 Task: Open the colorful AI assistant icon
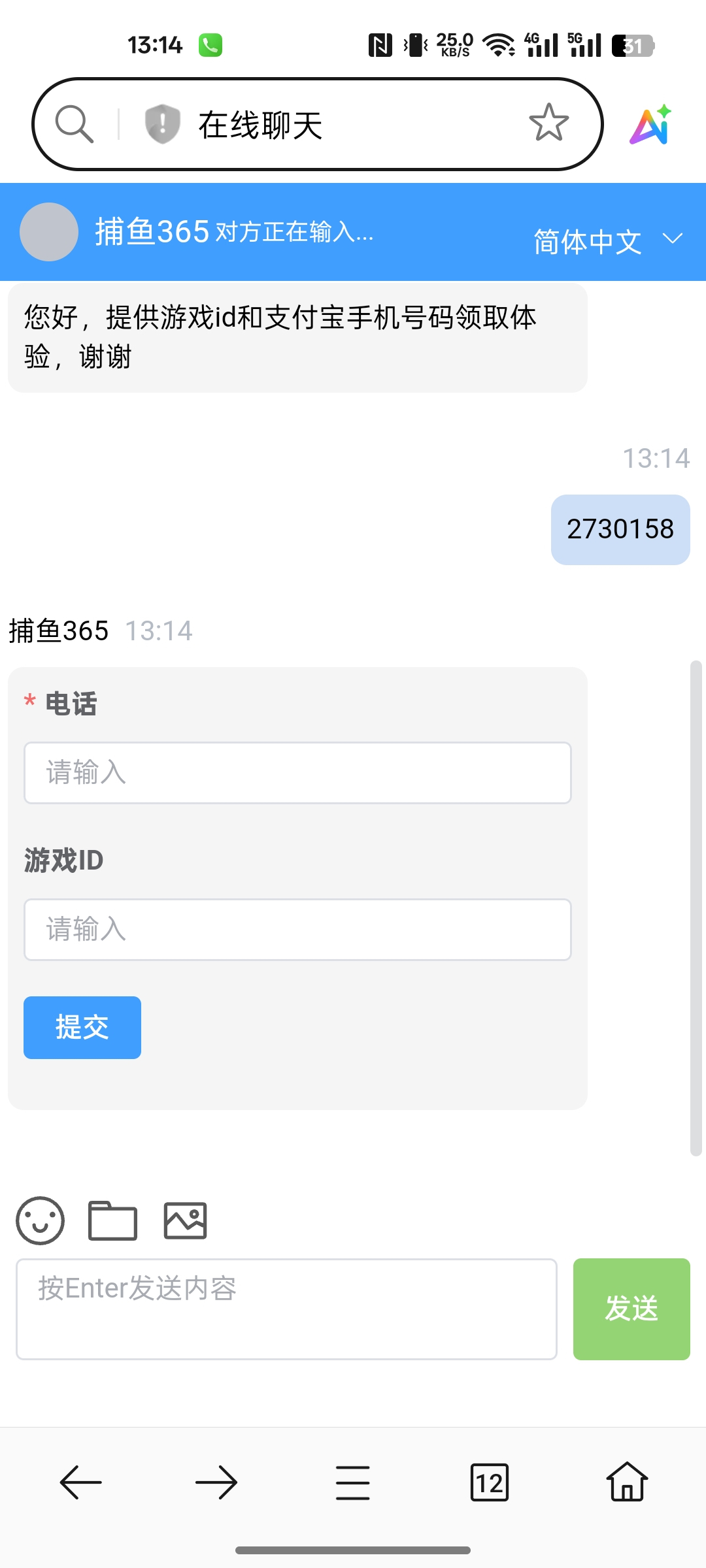650,124
